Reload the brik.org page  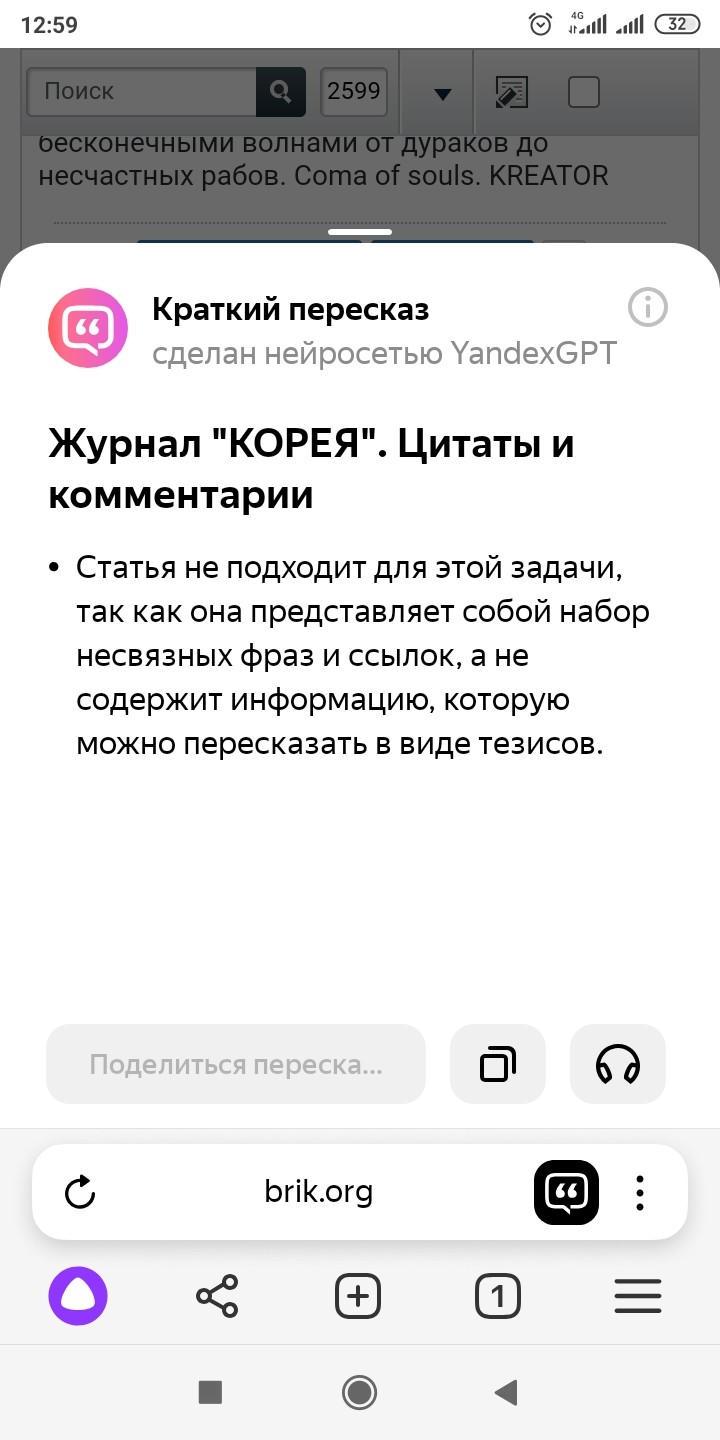pos(80,1192)
